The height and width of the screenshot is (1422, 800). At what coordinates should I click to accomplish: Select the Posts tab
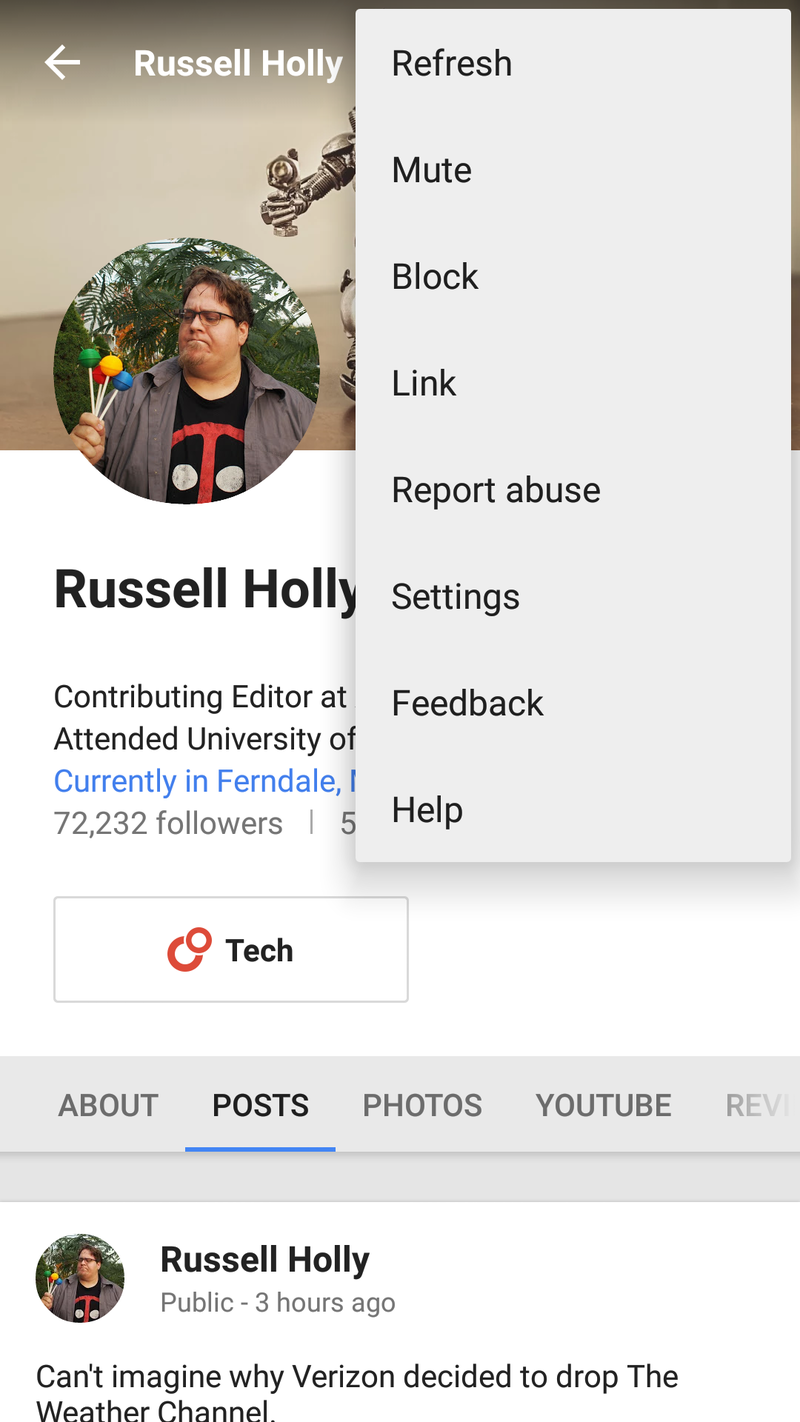[260, 1105]
